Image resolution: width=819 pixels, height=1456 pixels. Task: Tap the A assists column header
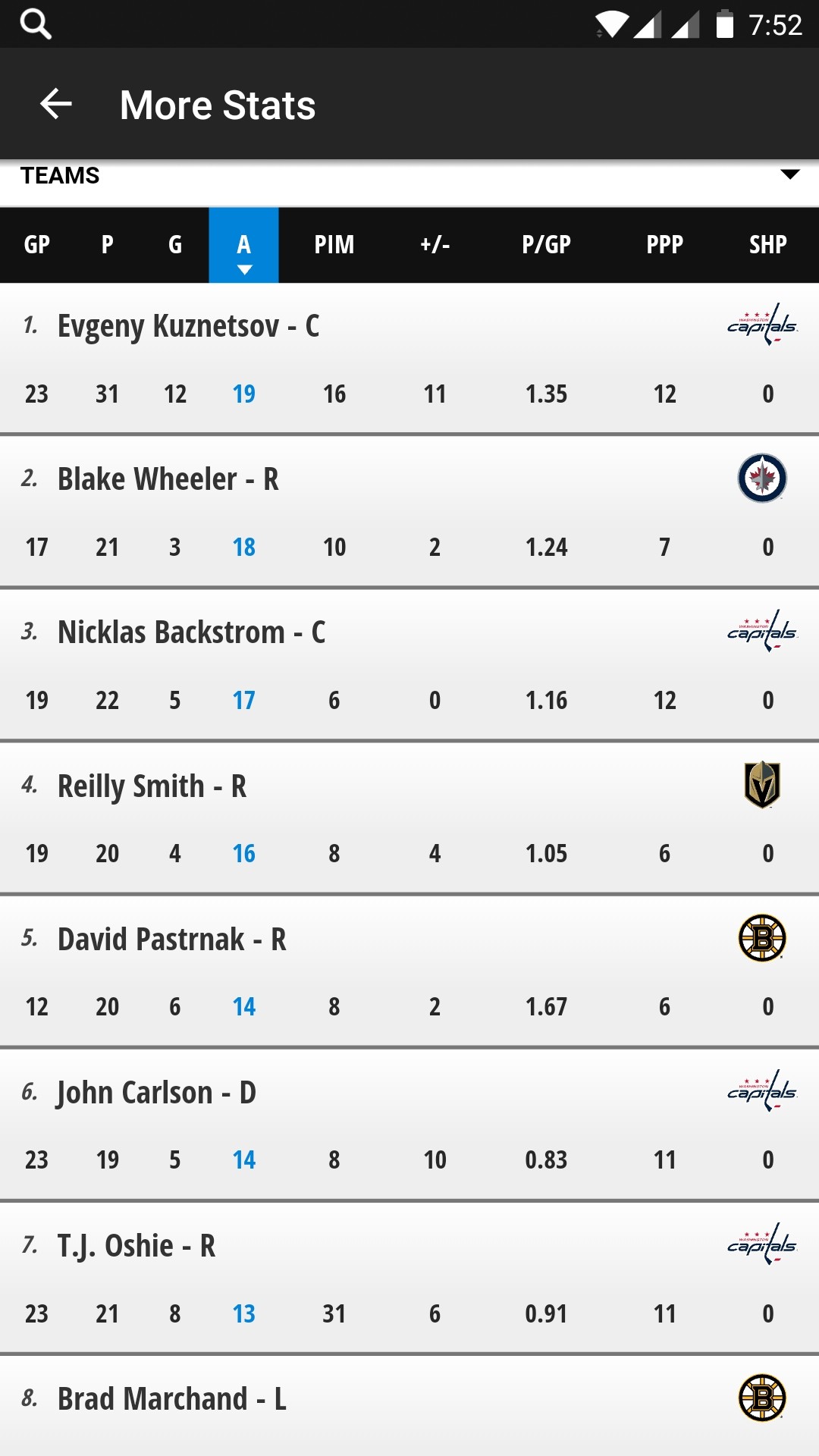click(243, 245)
